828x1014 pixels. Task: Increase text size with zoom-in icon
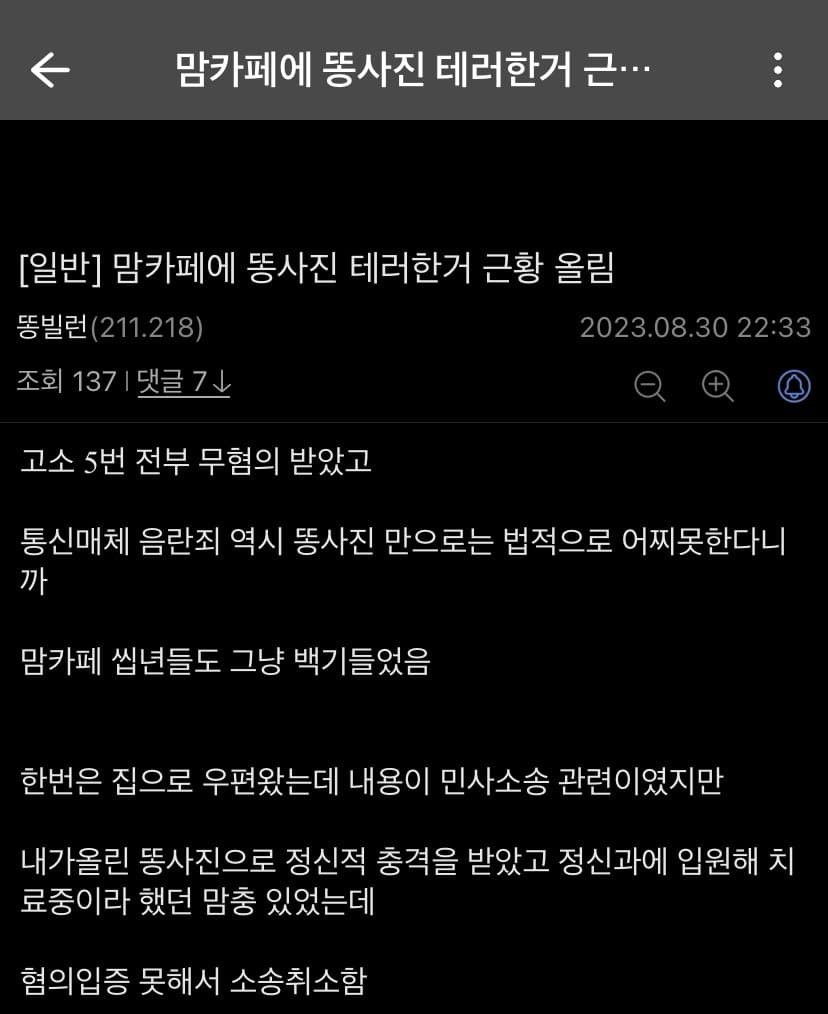[718, 385]
